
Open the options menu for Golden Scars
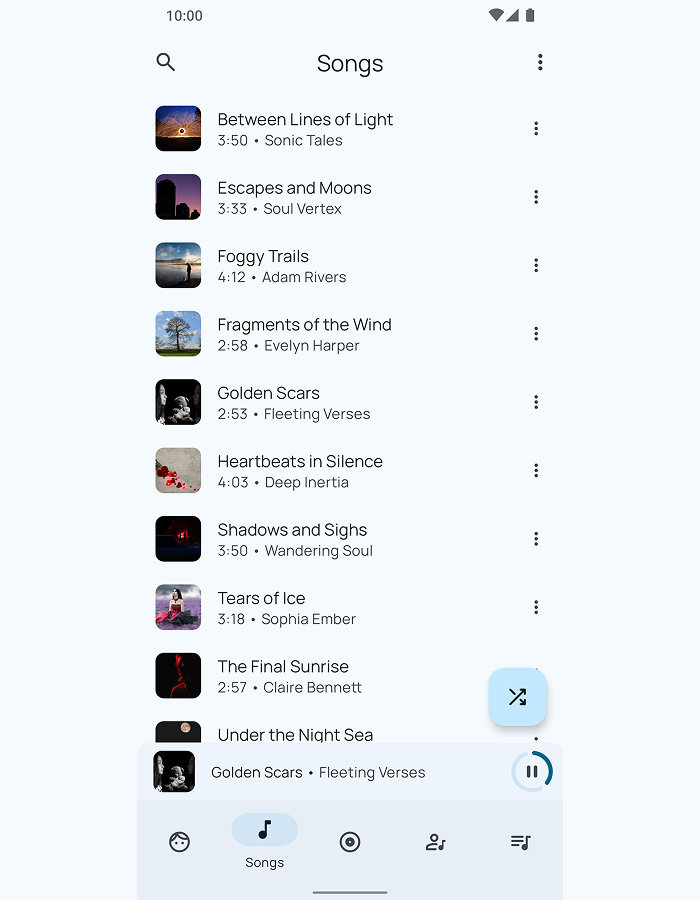click(x=536, y=402)
